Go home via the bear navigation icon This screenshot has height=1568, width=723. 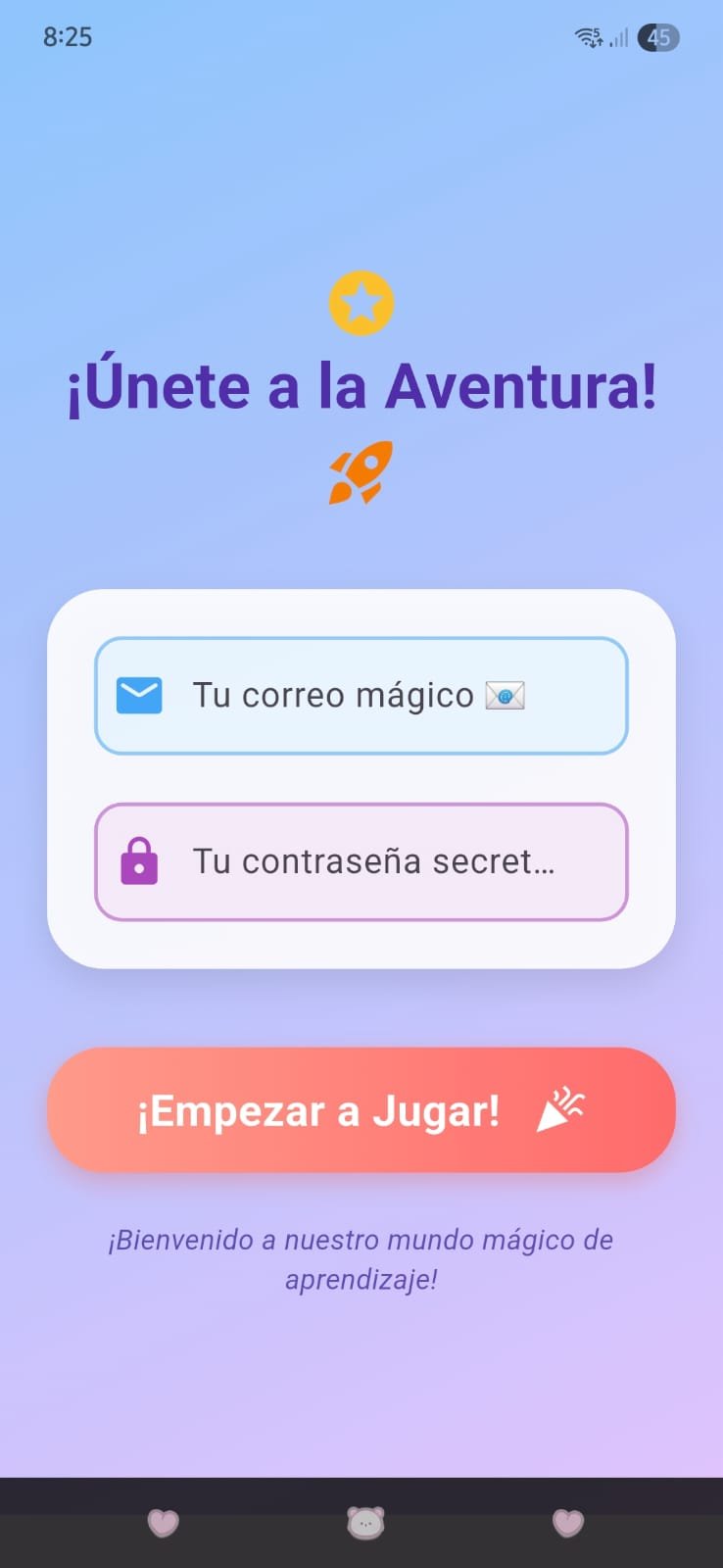[x=365, y=1523]
